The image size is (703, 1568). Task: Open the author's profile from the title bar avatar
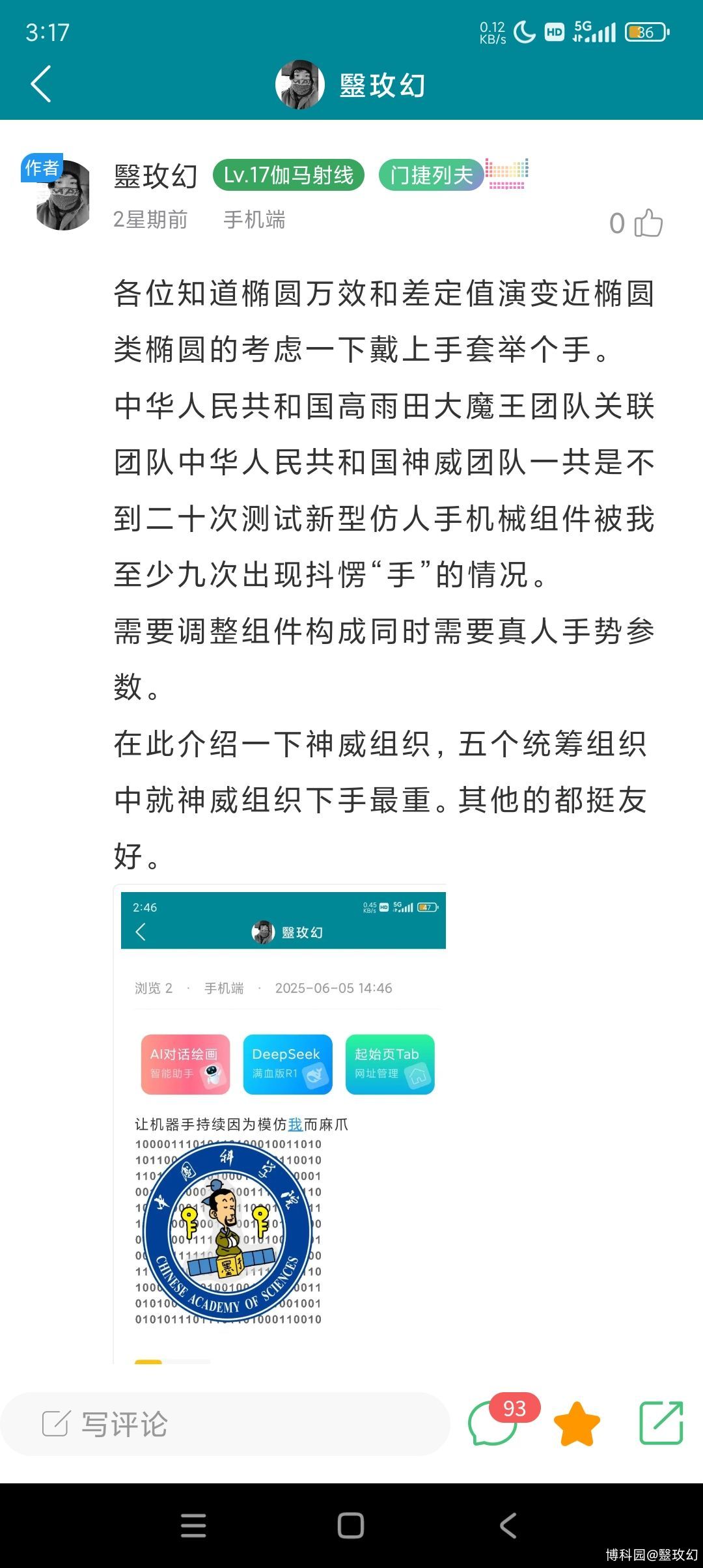[x=300, y=85]
